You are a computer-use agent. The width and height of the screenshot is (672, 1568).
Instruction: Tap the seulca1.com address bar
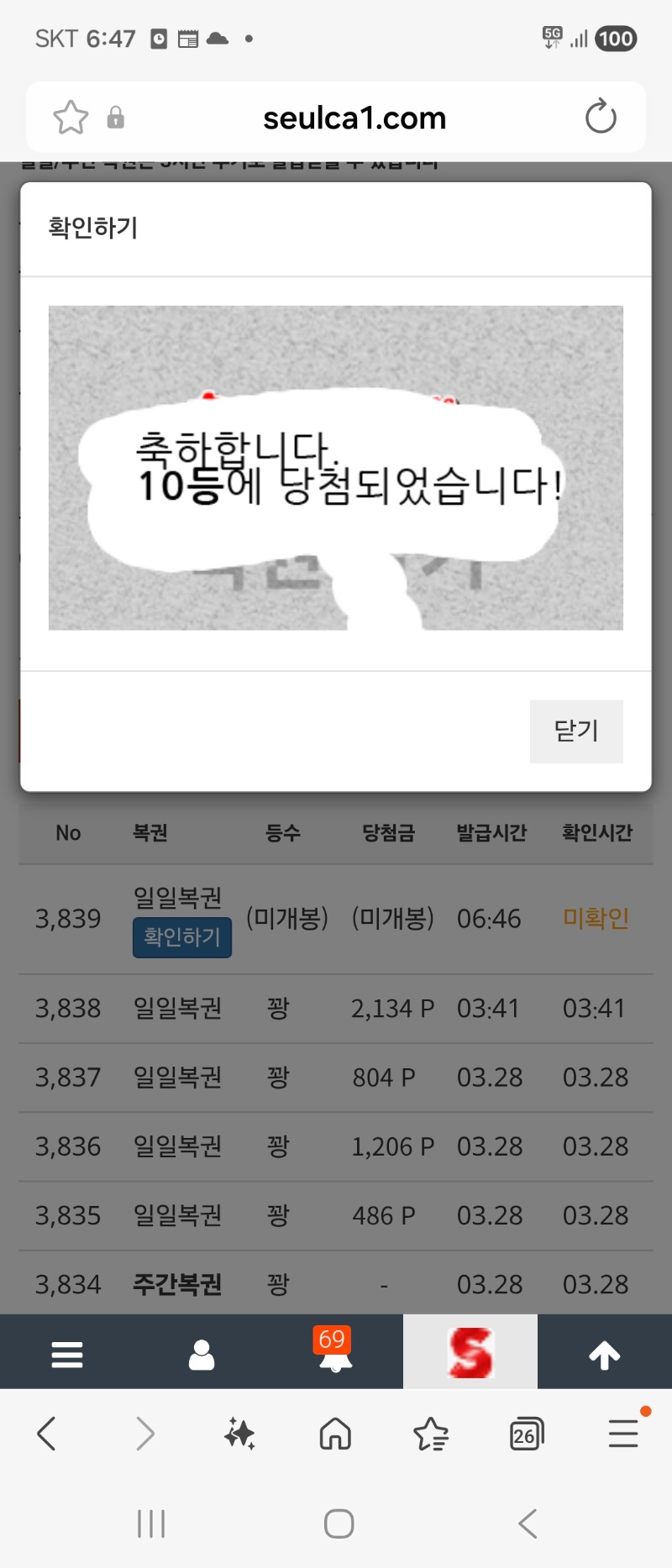click(x=354, y=118)
